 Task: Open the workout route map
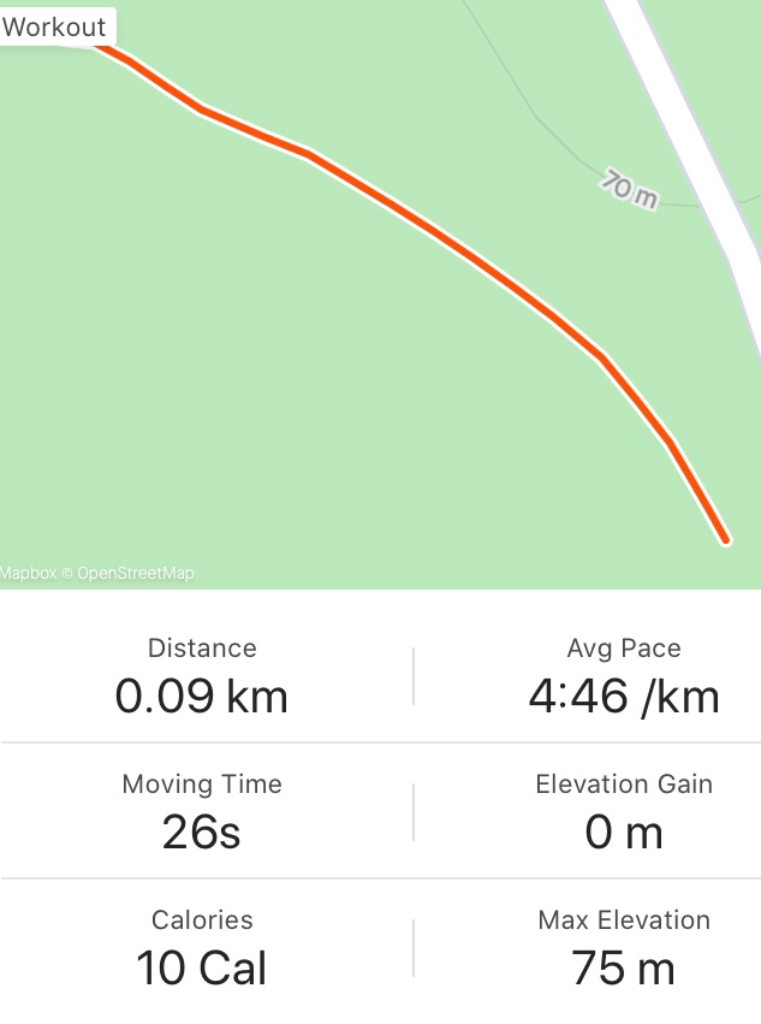pyautogui.click(x=380, y=300)
